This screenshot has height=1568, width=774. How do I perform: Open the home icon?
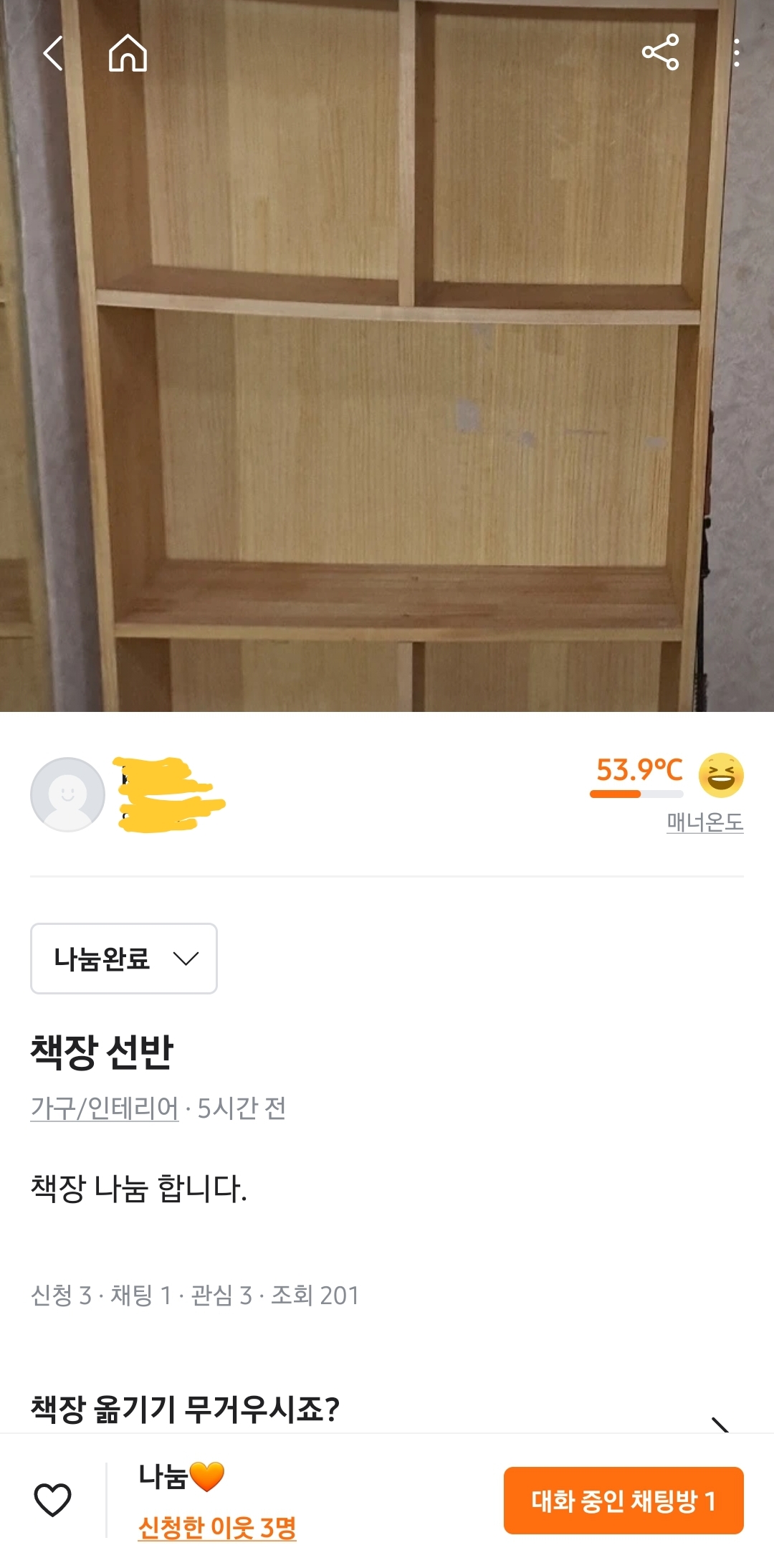click(128, 53)
